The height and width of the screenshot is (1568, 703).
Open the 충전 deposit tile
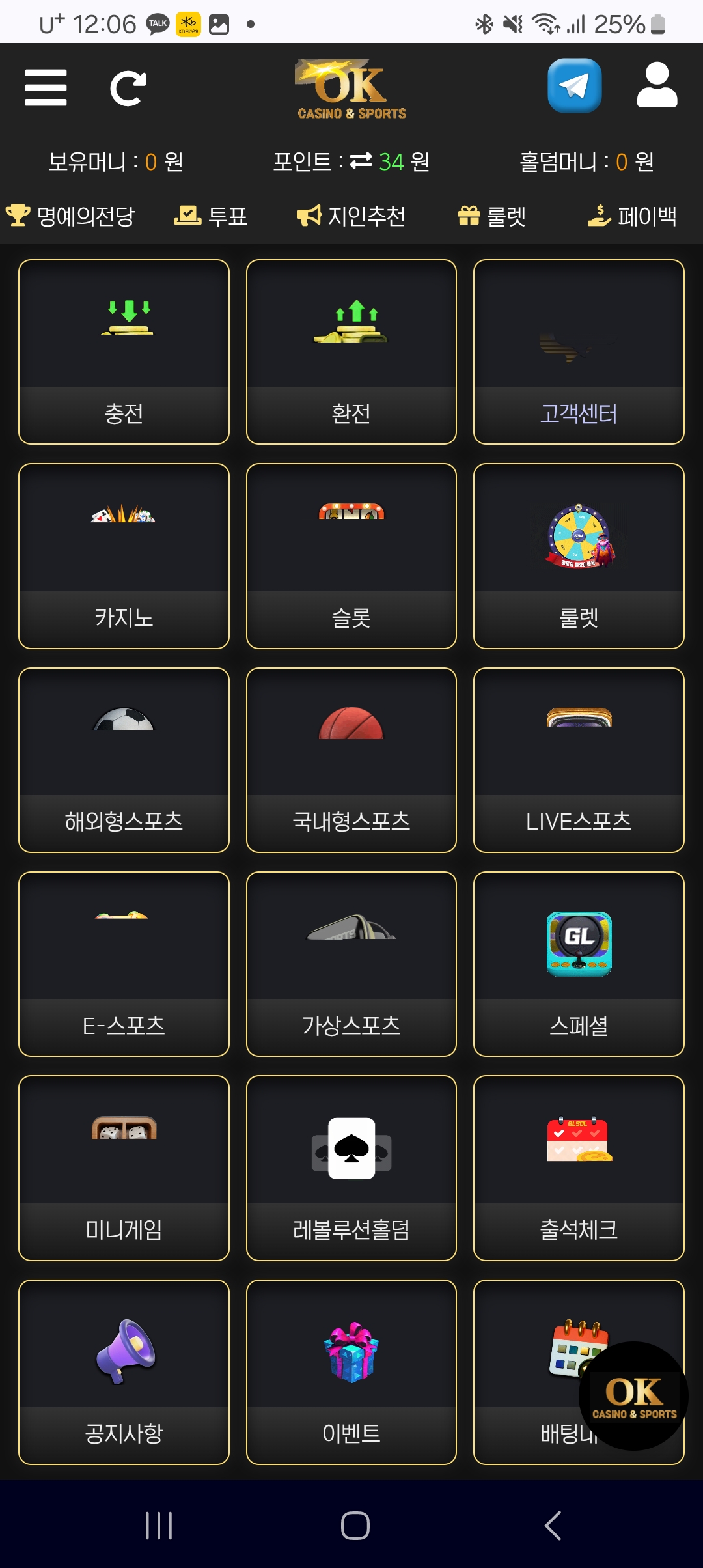124,352
